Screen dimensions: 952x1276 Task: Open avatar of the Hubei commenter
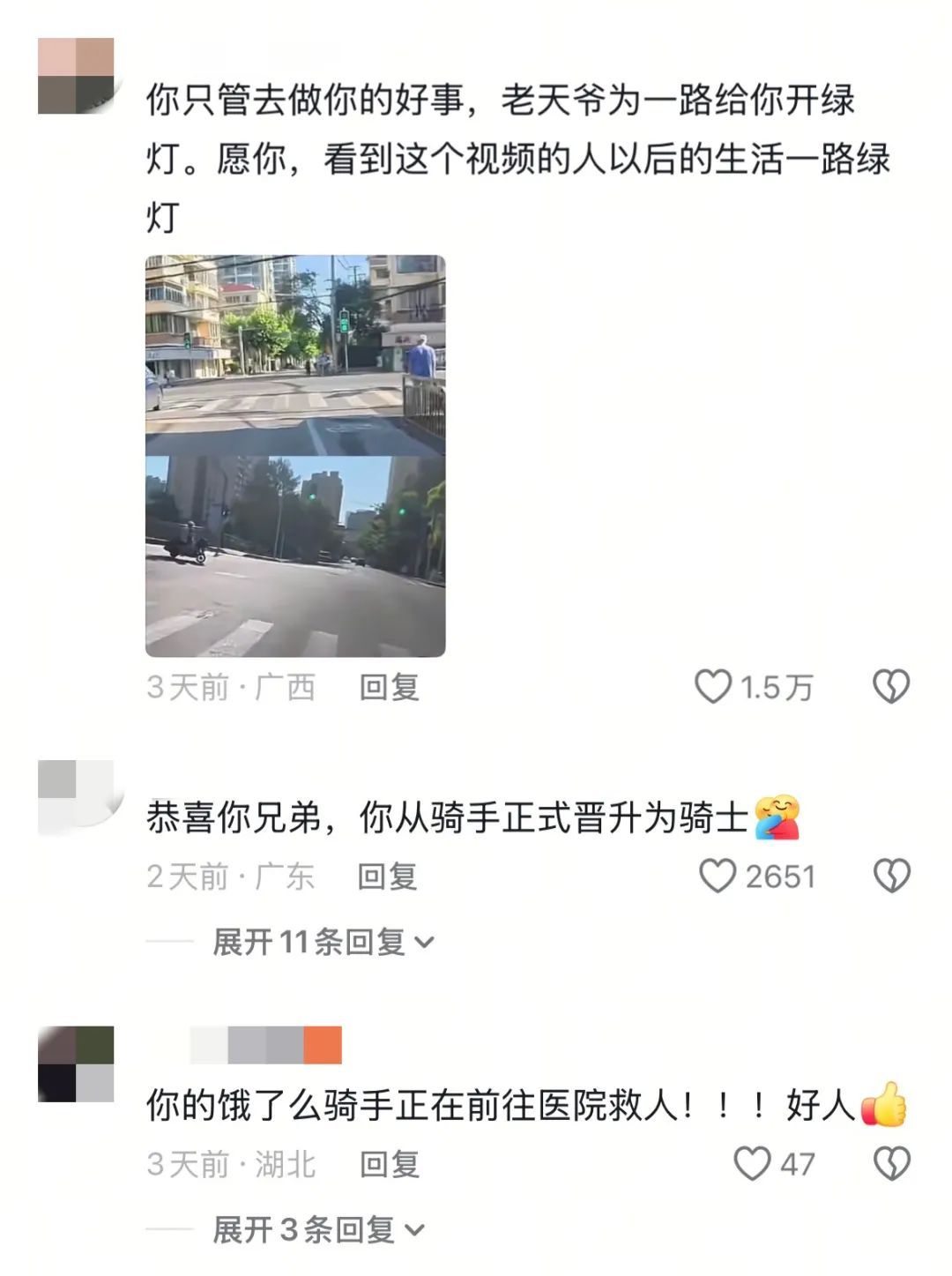pos(77,1063)
